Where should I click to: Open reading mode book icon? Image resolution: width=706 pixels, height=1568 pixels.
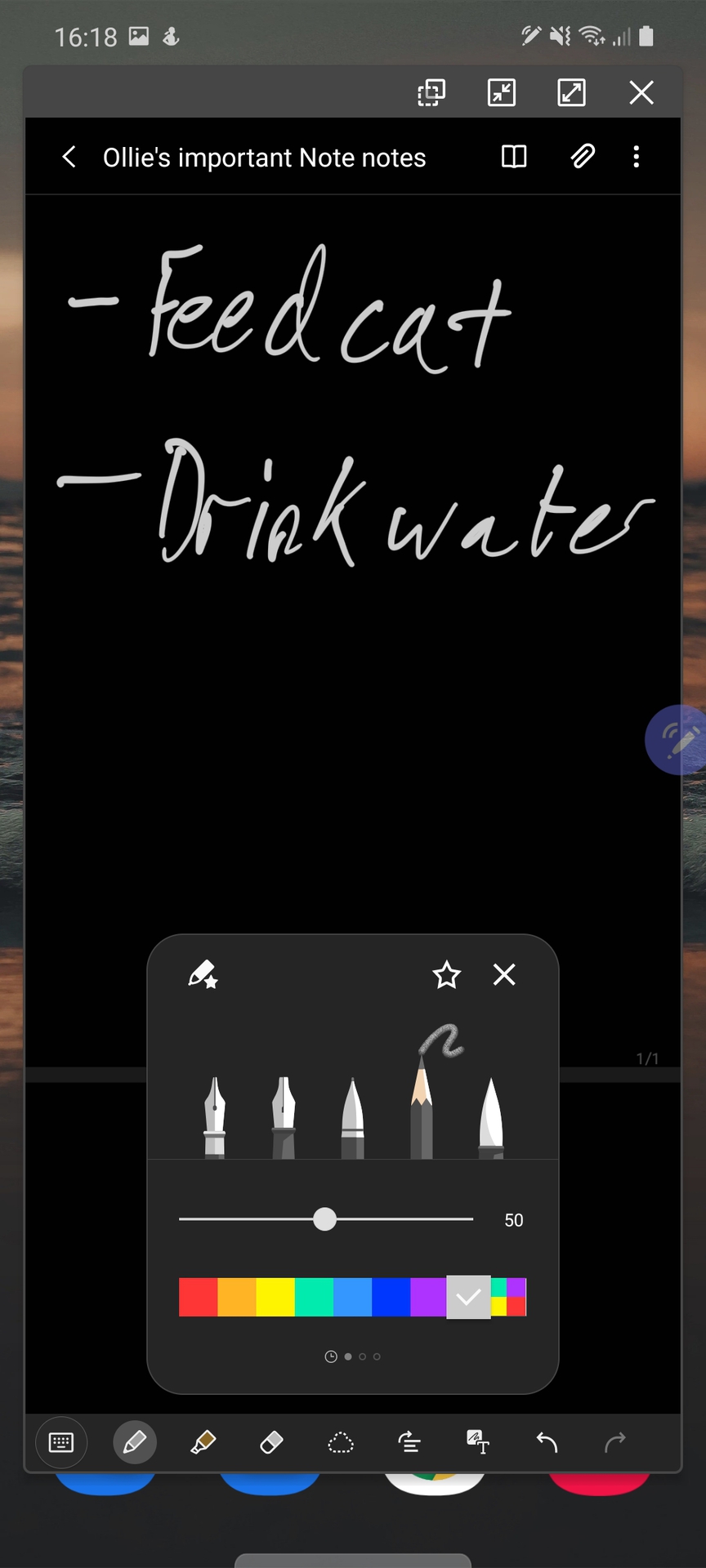tap(514, 157)
